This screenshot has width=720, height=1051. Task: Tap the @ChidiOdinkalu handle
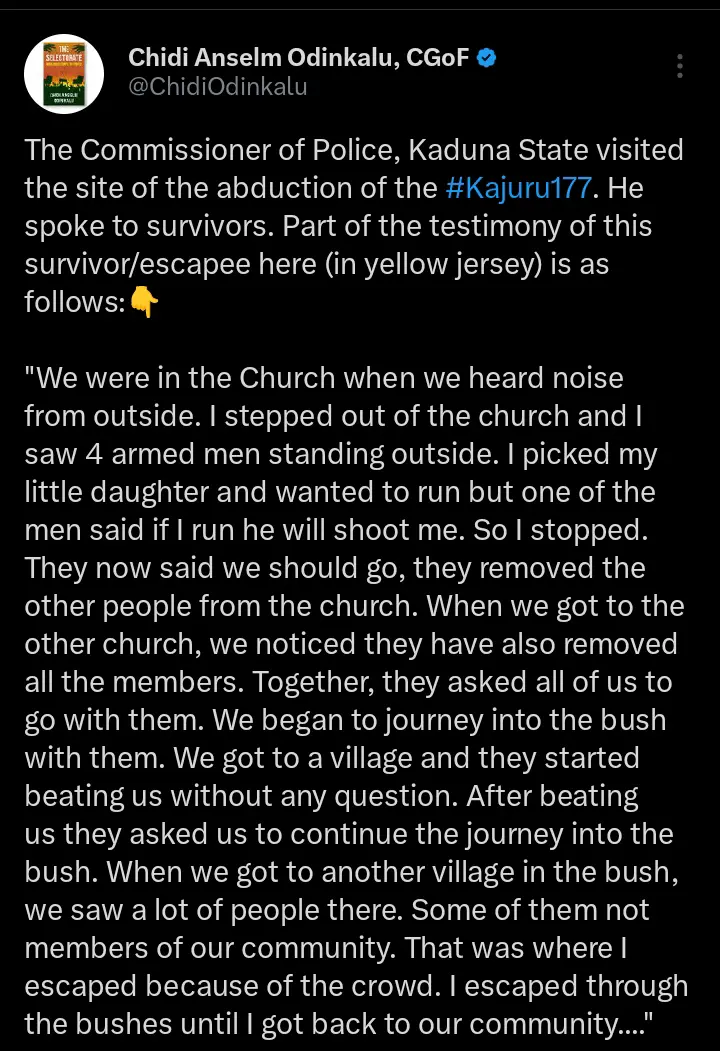tap(218, 87)
